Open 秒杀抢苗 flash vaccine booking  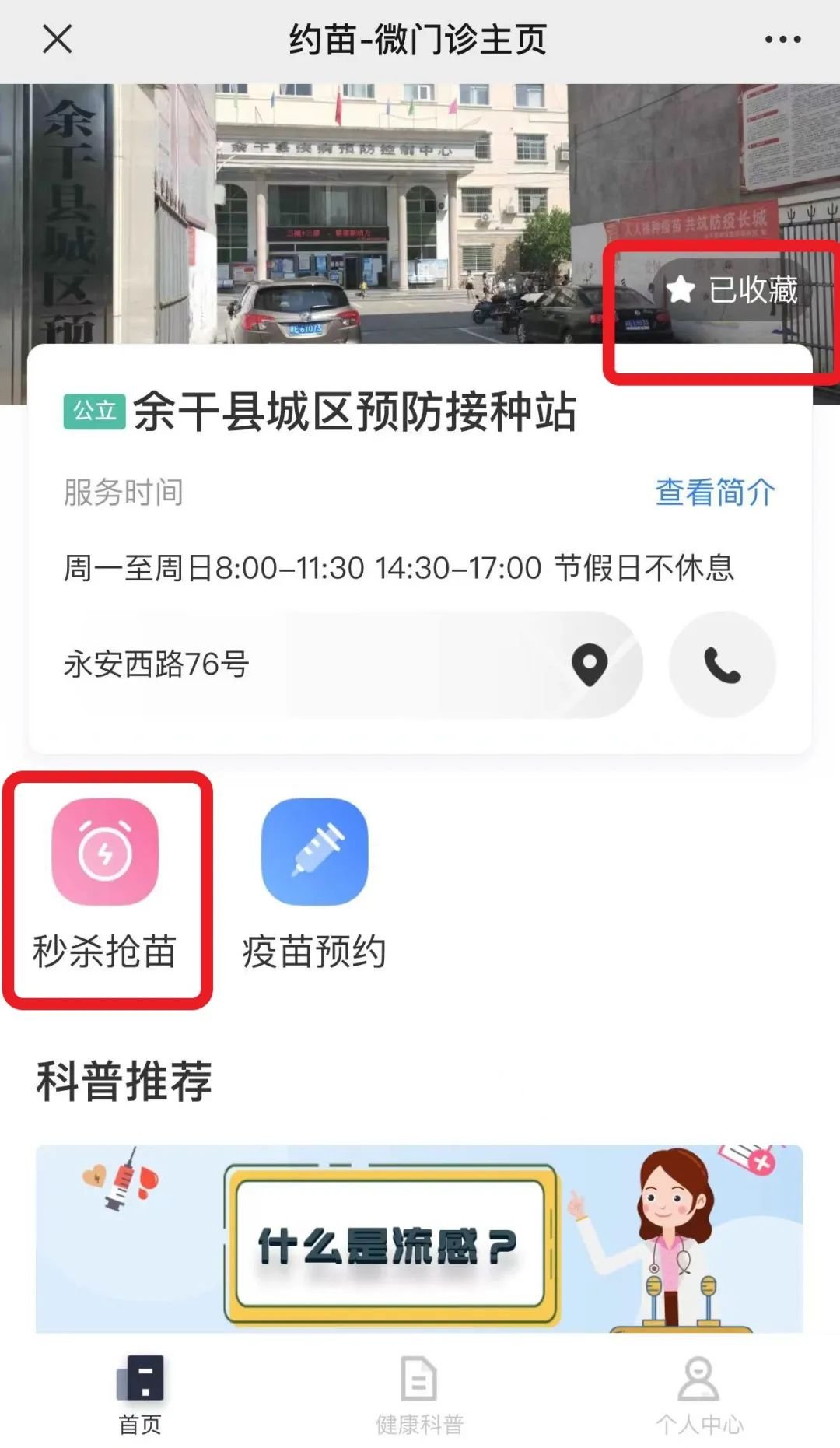(x=105, y=884)
